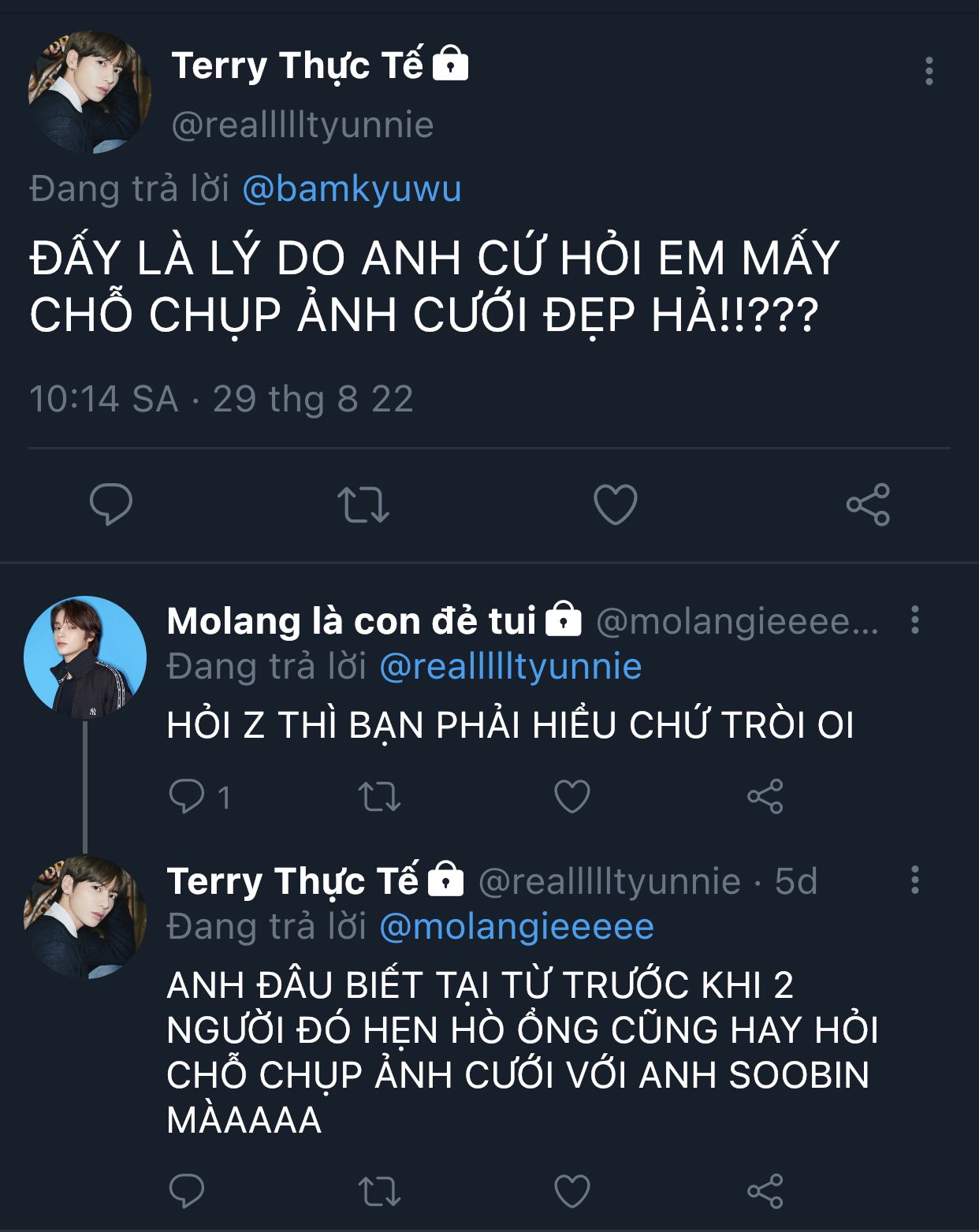Reply to the main tweet by Terry

pyautogui.click(x=111, y=504)
